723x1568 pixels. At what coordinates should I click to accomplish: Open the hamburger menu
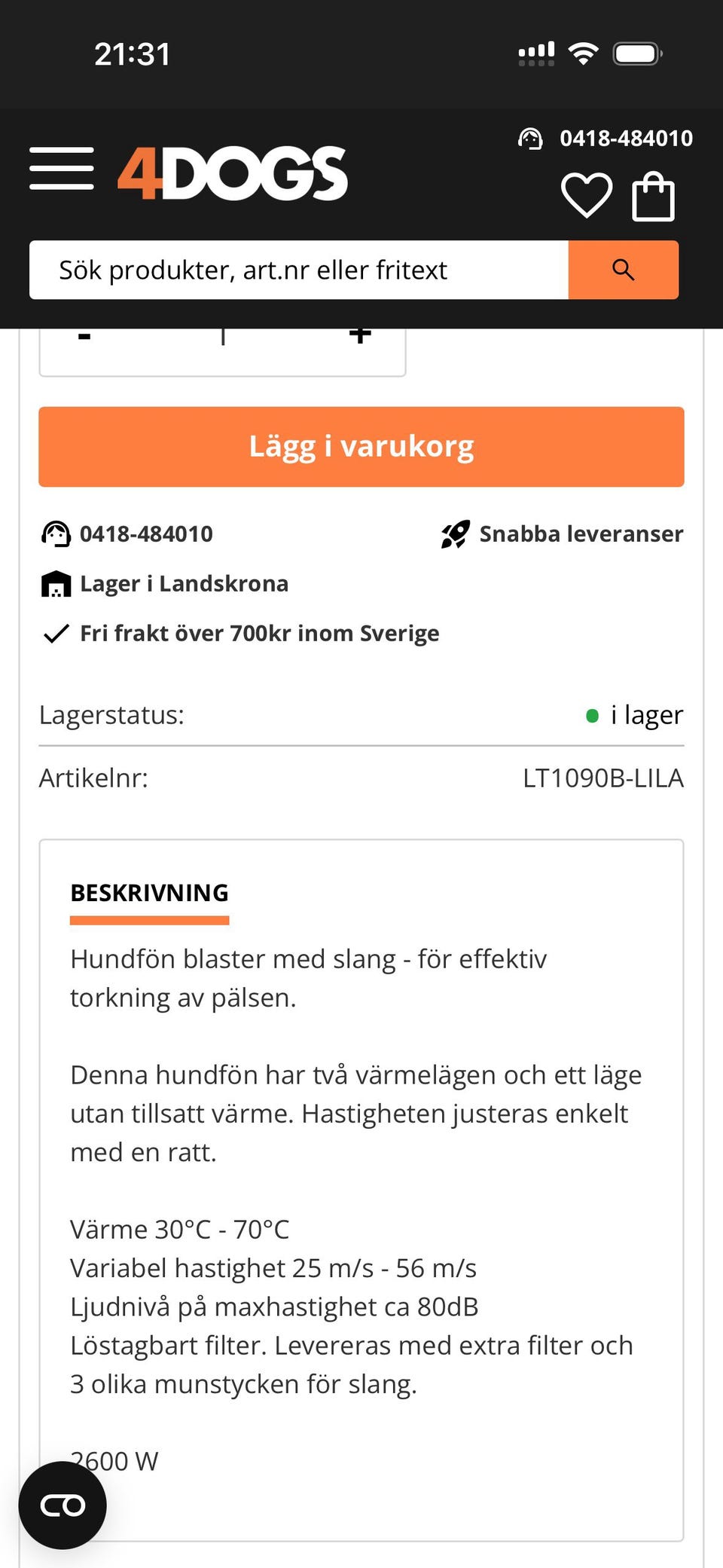(x=62, y=169)
